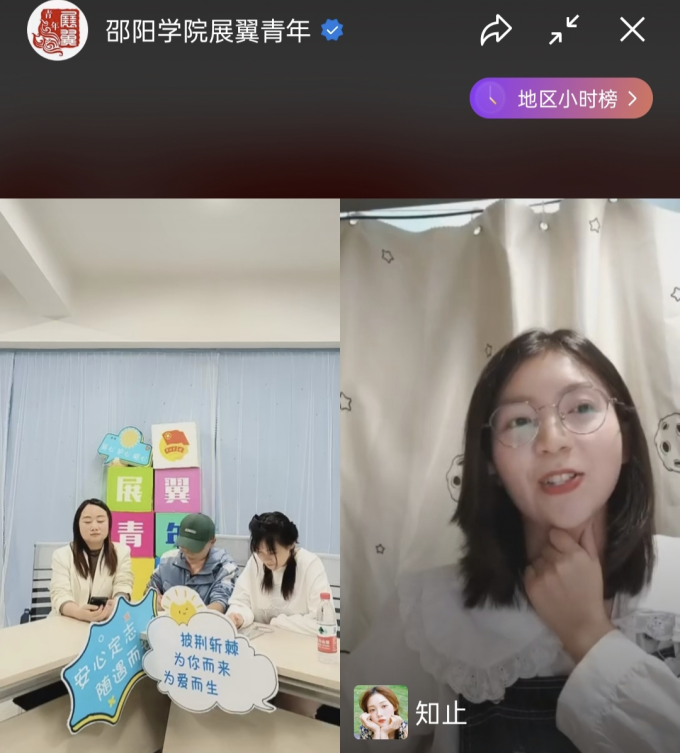The height and width of the screenshot is (753, 680).
Task: Share this live stream
Action: click(x=496, y=31)
